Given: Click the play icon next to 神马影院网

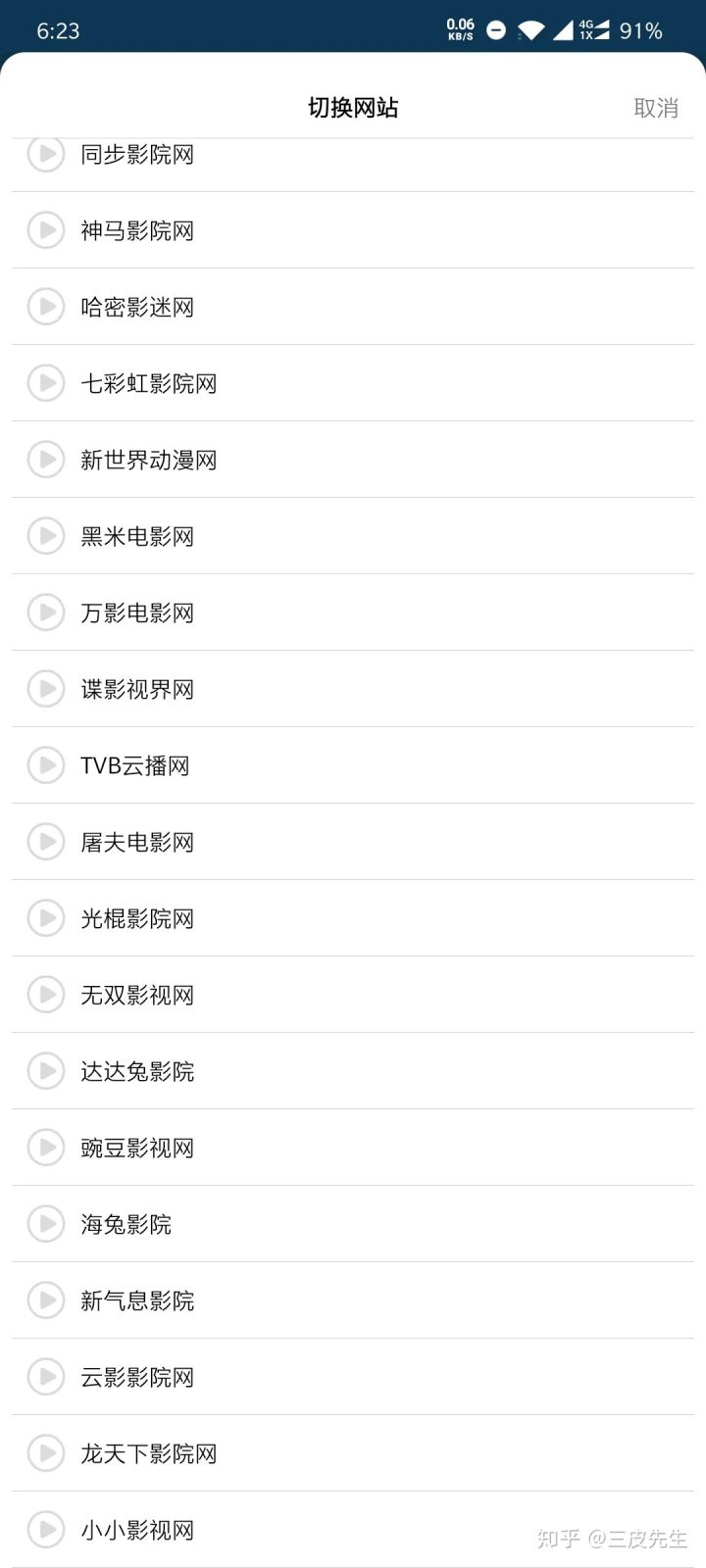Looking at the screenshot, I should (45, 230).
